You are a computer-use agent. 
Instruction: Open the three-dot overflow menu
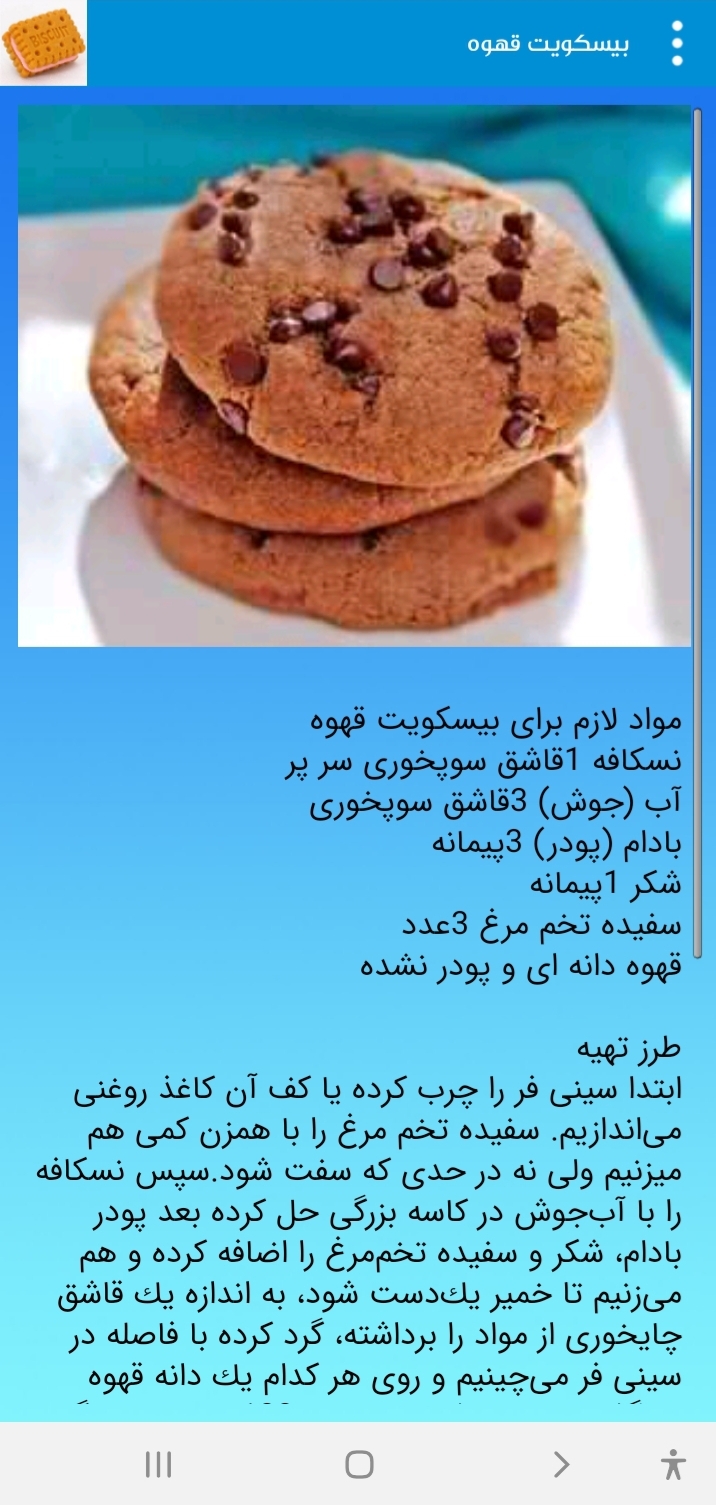click(x=677, y=44)
